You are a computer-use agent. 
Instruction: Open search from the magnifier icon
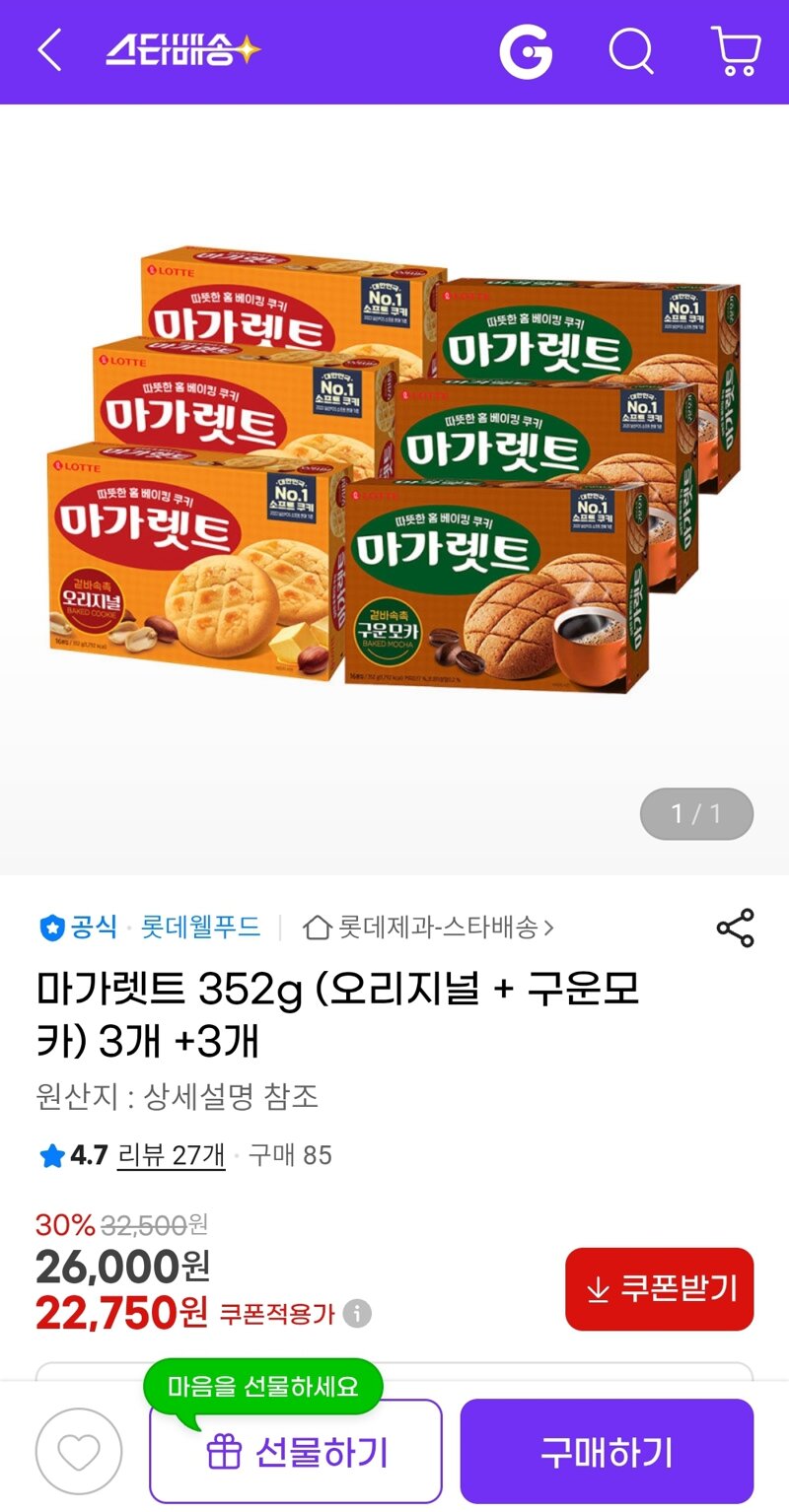point(631,50)
